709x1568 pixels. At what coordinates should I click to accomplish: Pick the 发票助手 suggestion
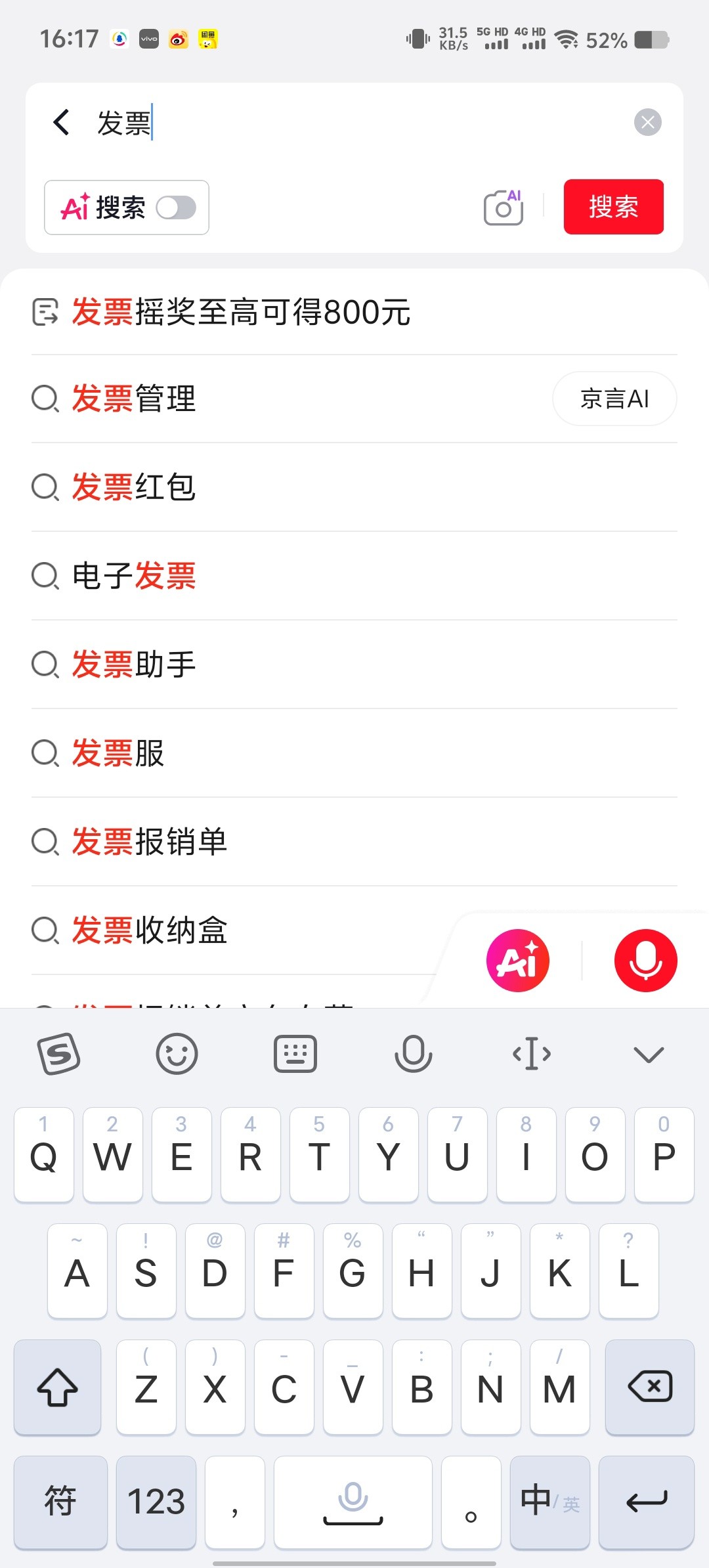pos(134,664)
